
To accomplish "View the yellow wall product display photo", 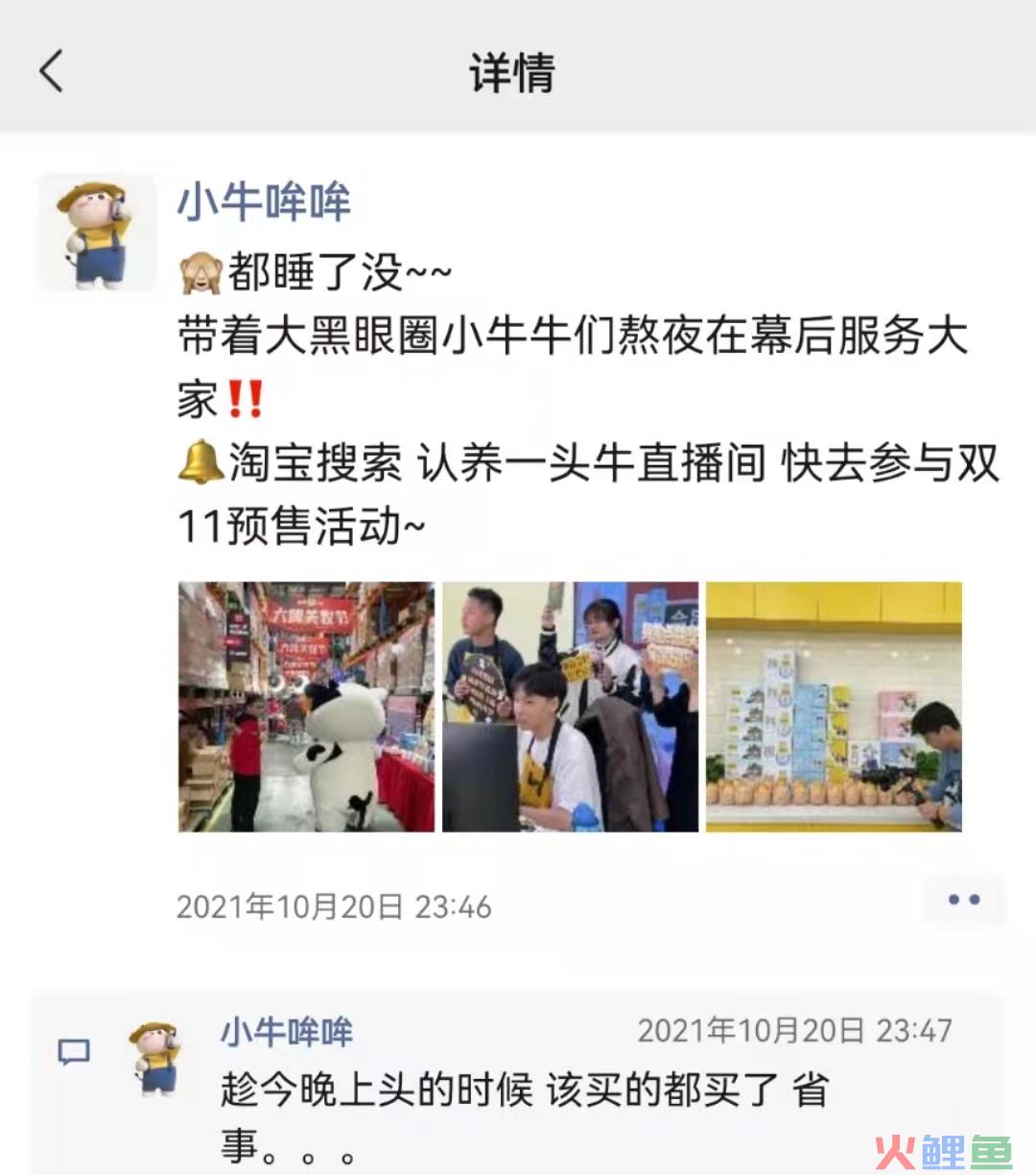I will click(x=834, y=706).
